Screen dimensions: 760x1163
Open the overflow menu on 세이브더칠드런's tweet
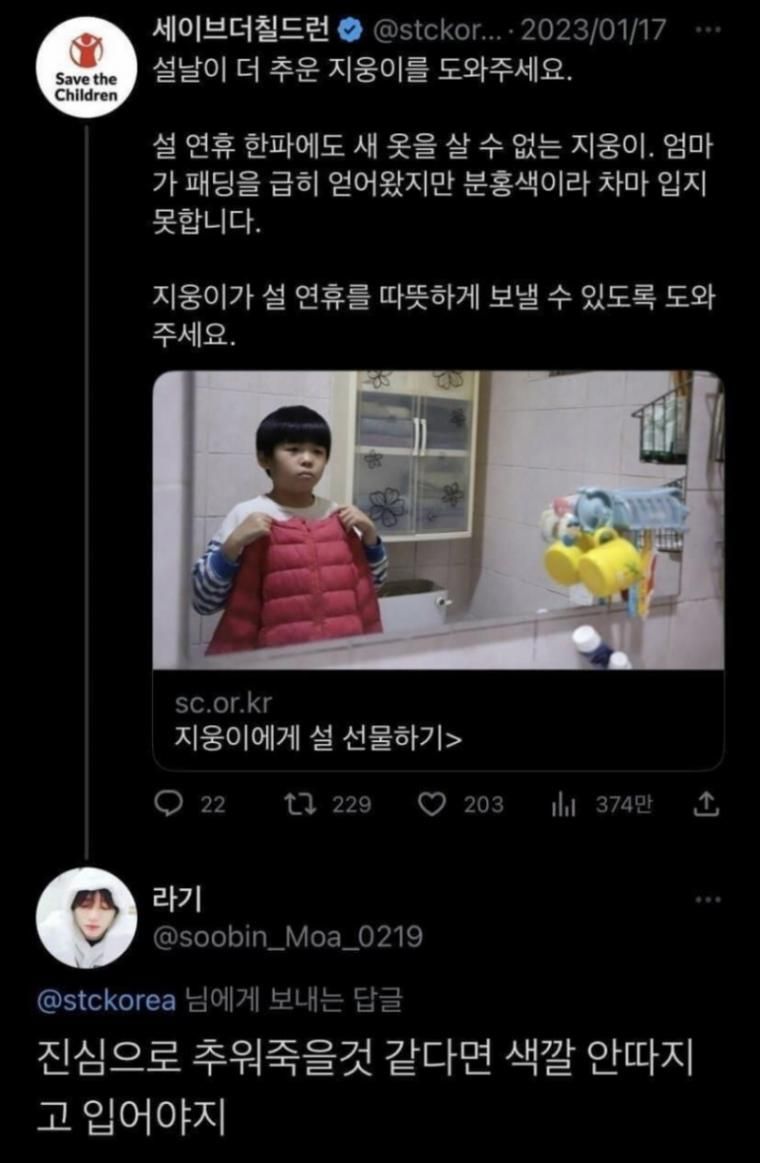pos(707,30)
